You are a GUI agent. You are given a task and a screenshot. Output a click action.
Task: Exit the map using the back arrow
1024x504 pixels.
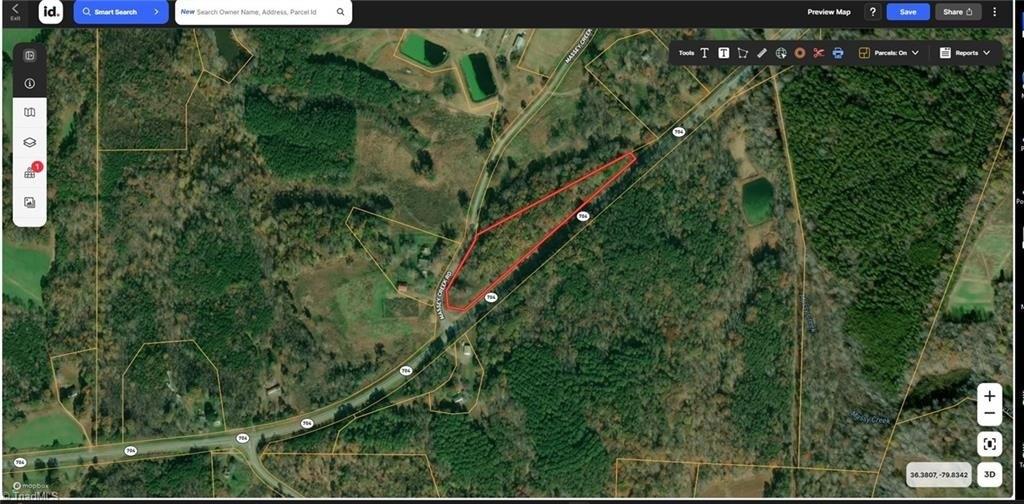pos(15,10)
